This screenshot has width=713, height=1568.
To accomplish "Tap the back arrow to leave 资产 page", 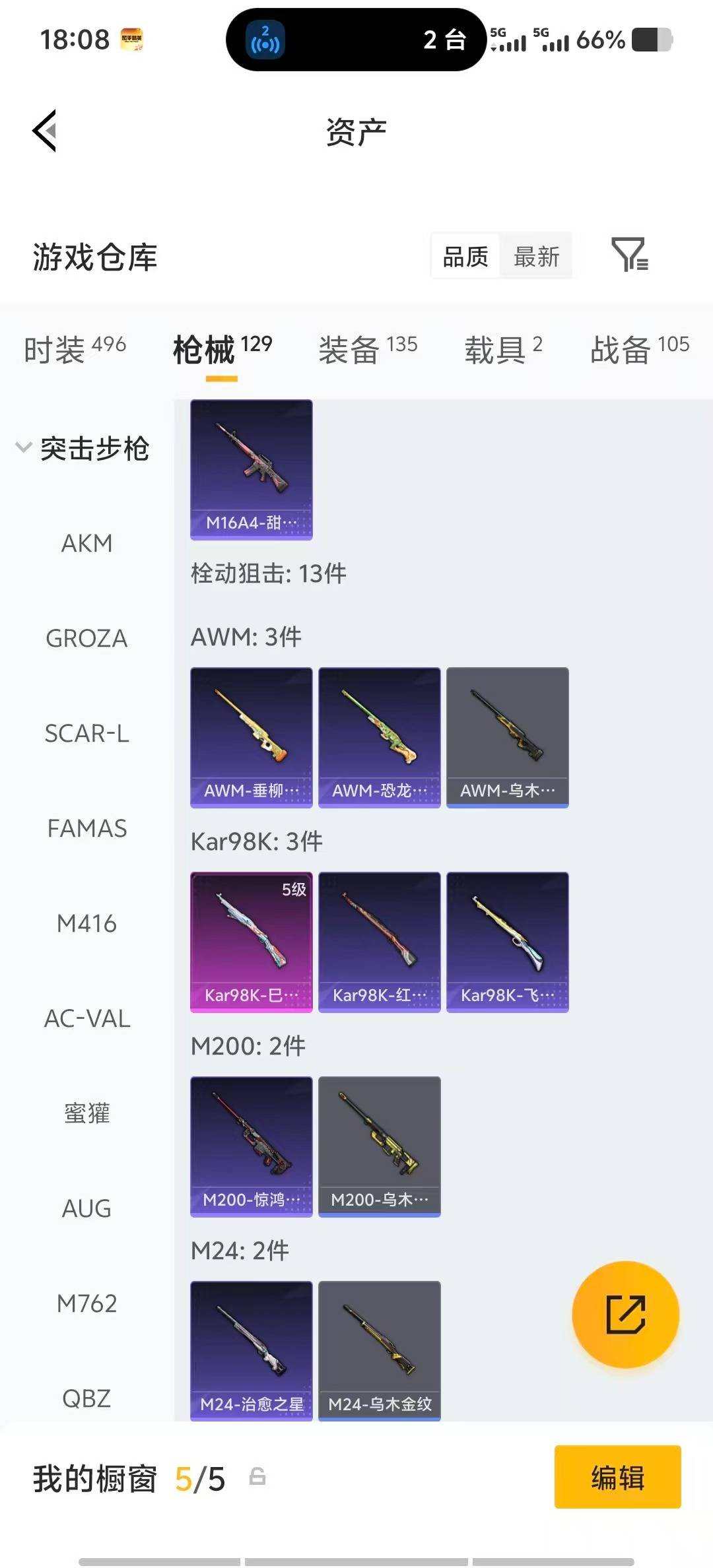I will pos(44,131).
